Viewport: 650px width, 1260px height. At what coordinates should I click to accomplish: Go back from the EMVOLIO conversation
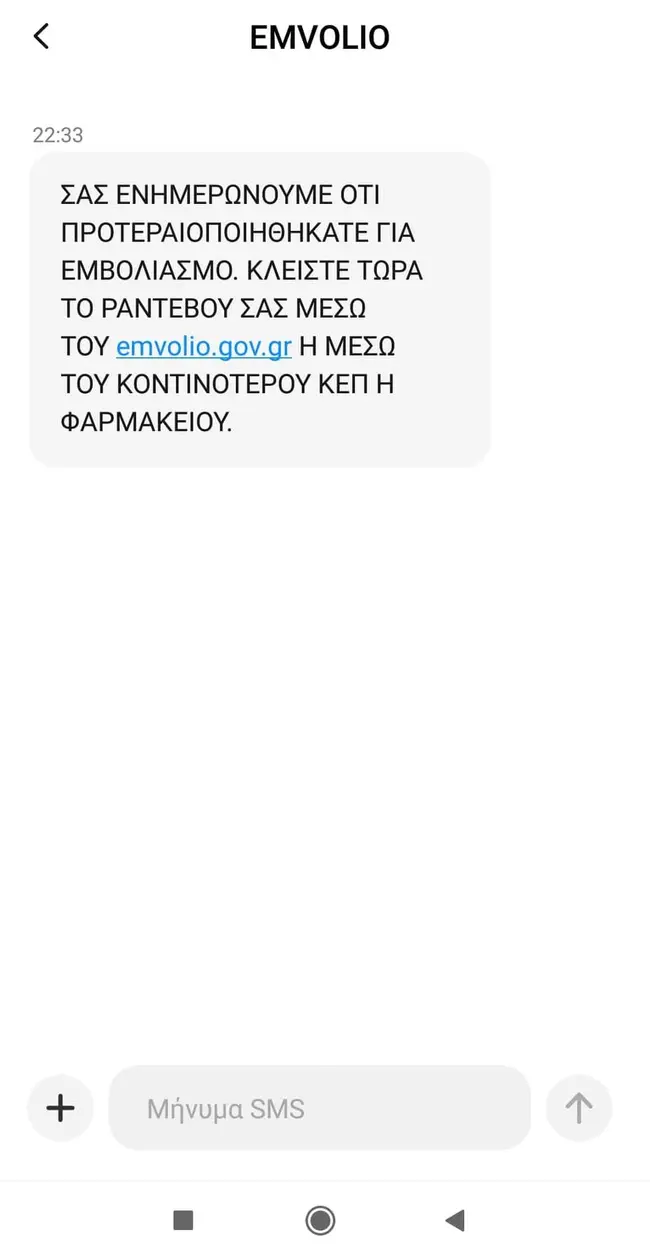[x=41, y=37]
